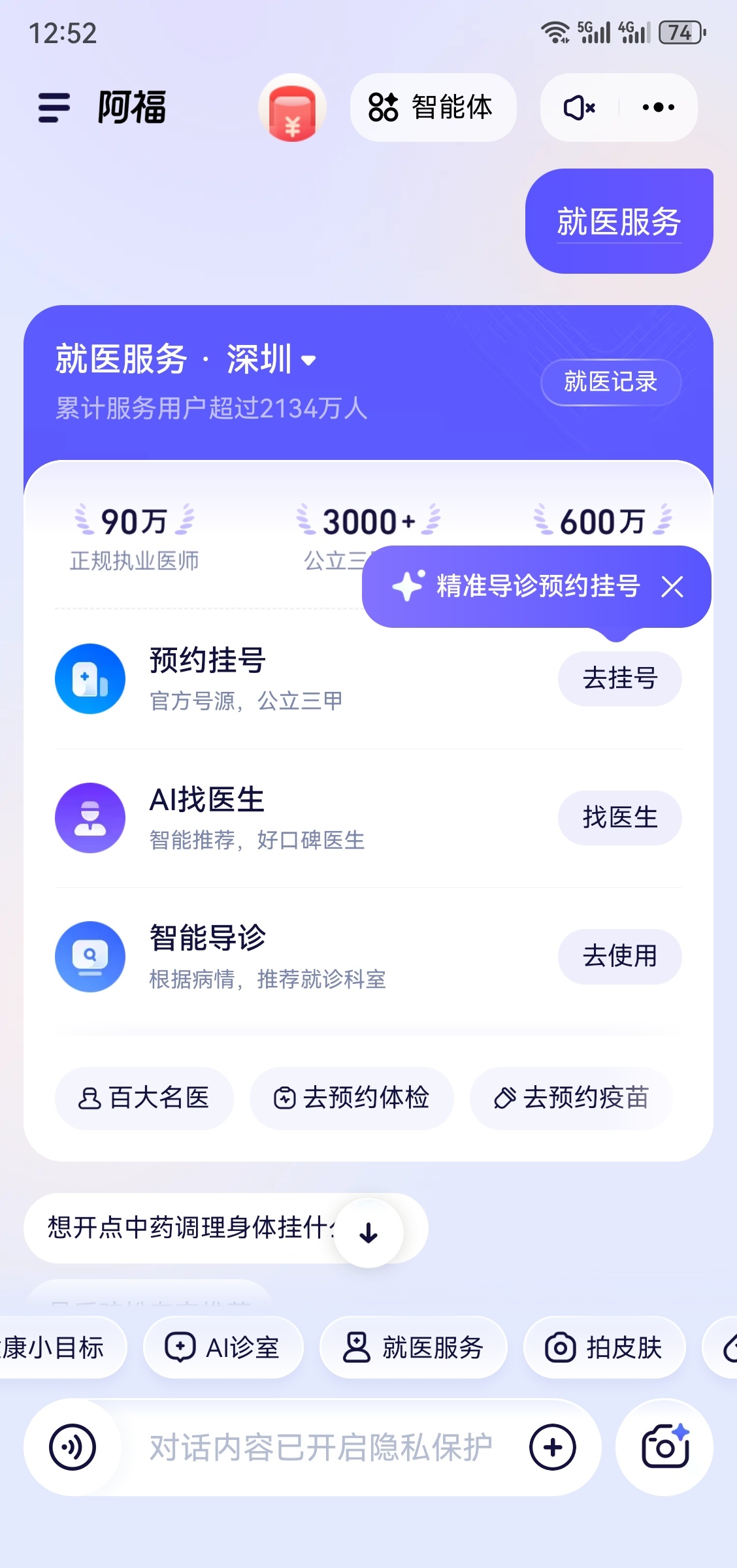The image size is (737, 1568).
Task: Click the 去挂号 button
Action: pyautogui.click(x=619, y=679)
